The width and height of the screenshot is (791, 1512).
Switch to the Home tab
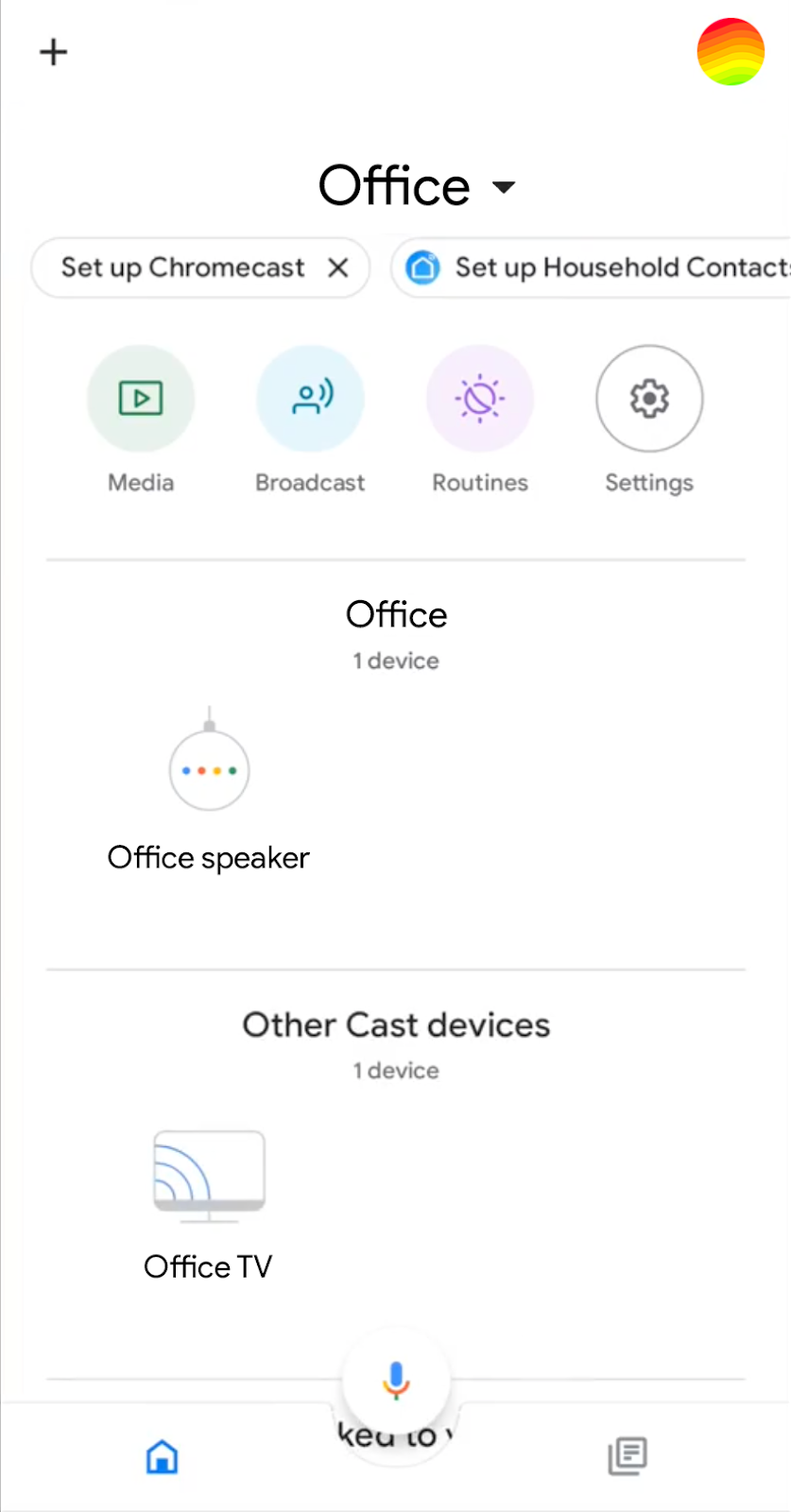[162, 1457]
